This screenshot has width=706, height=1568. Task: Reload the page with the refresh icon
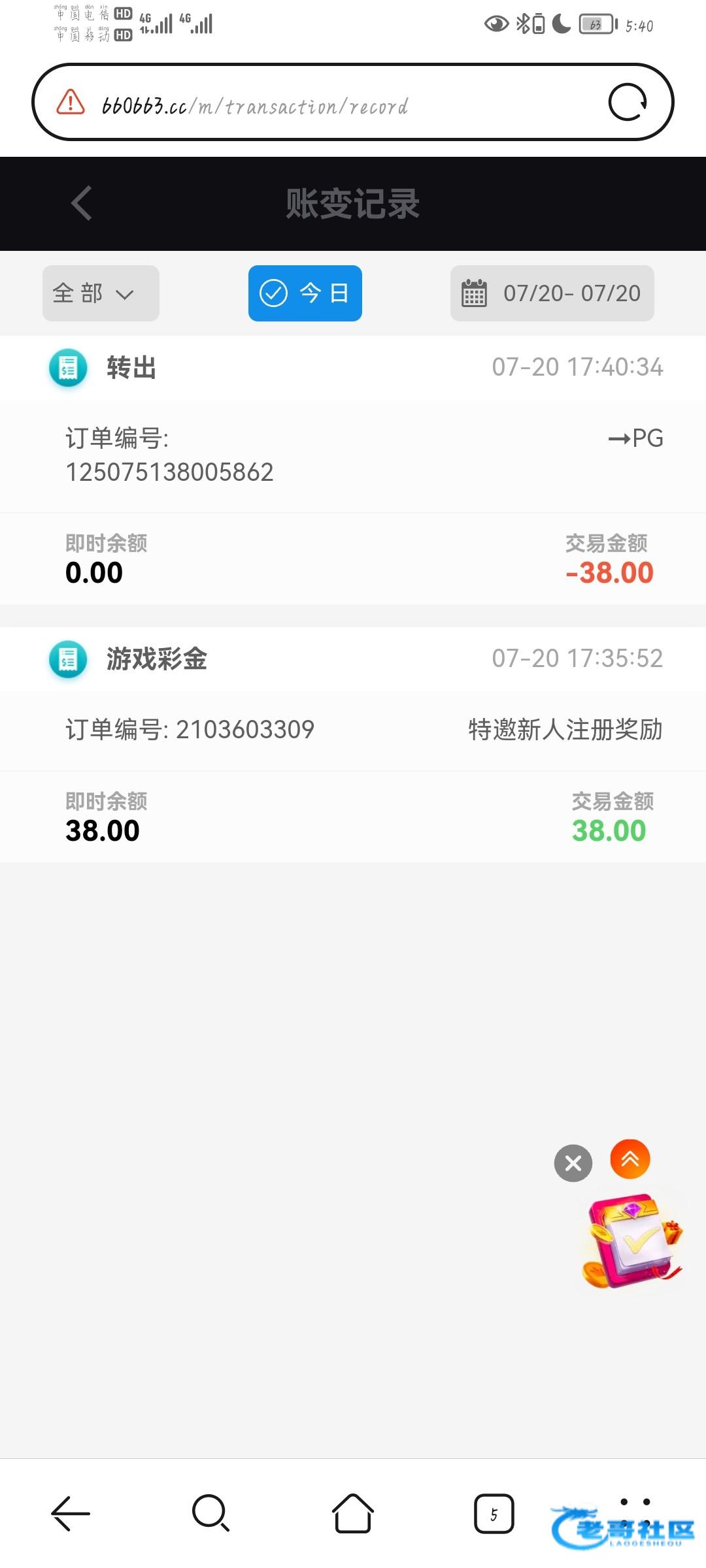pos(628,102)
